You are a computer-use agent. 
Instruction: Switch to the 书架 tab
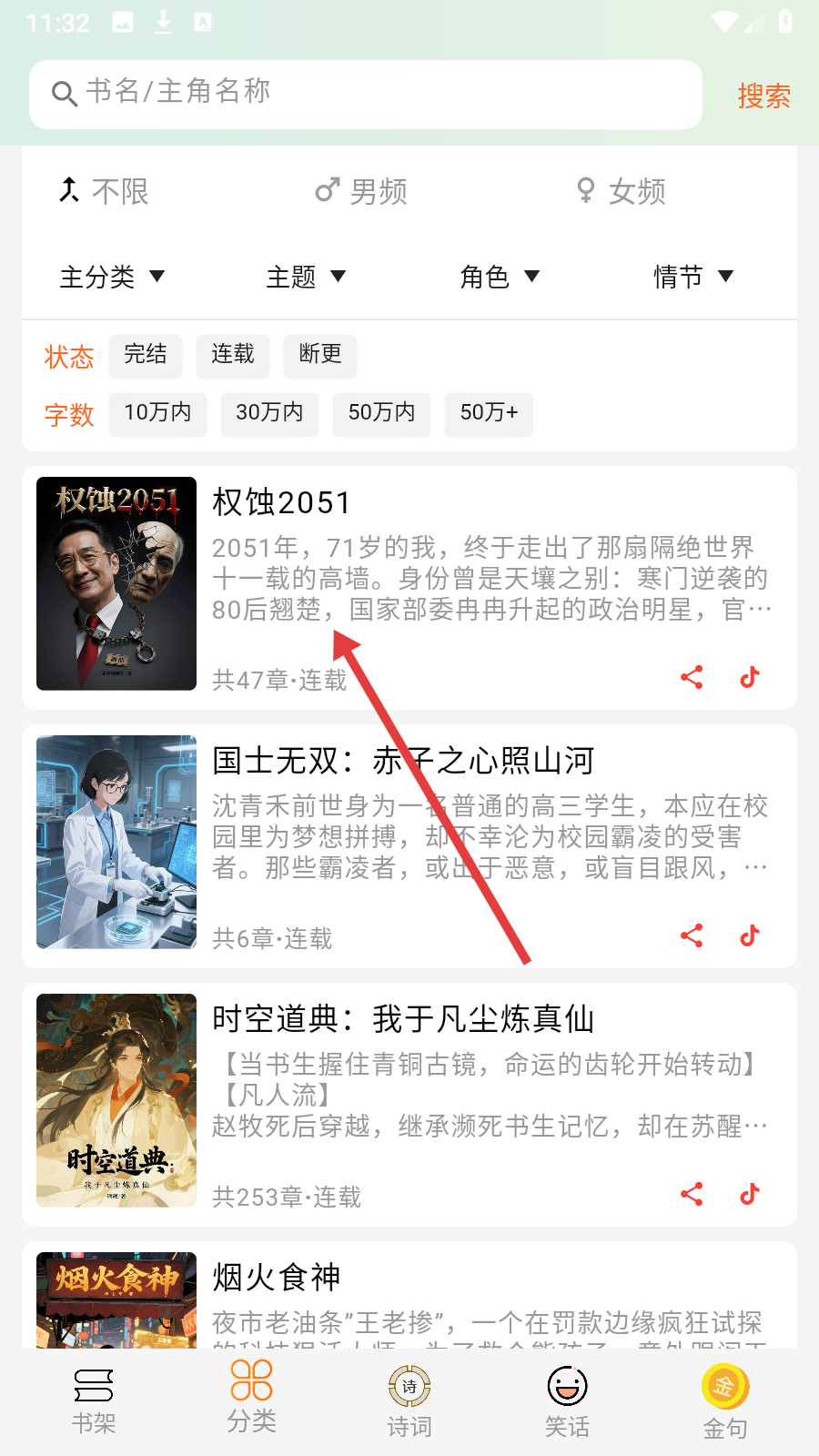coord(94,1401)
